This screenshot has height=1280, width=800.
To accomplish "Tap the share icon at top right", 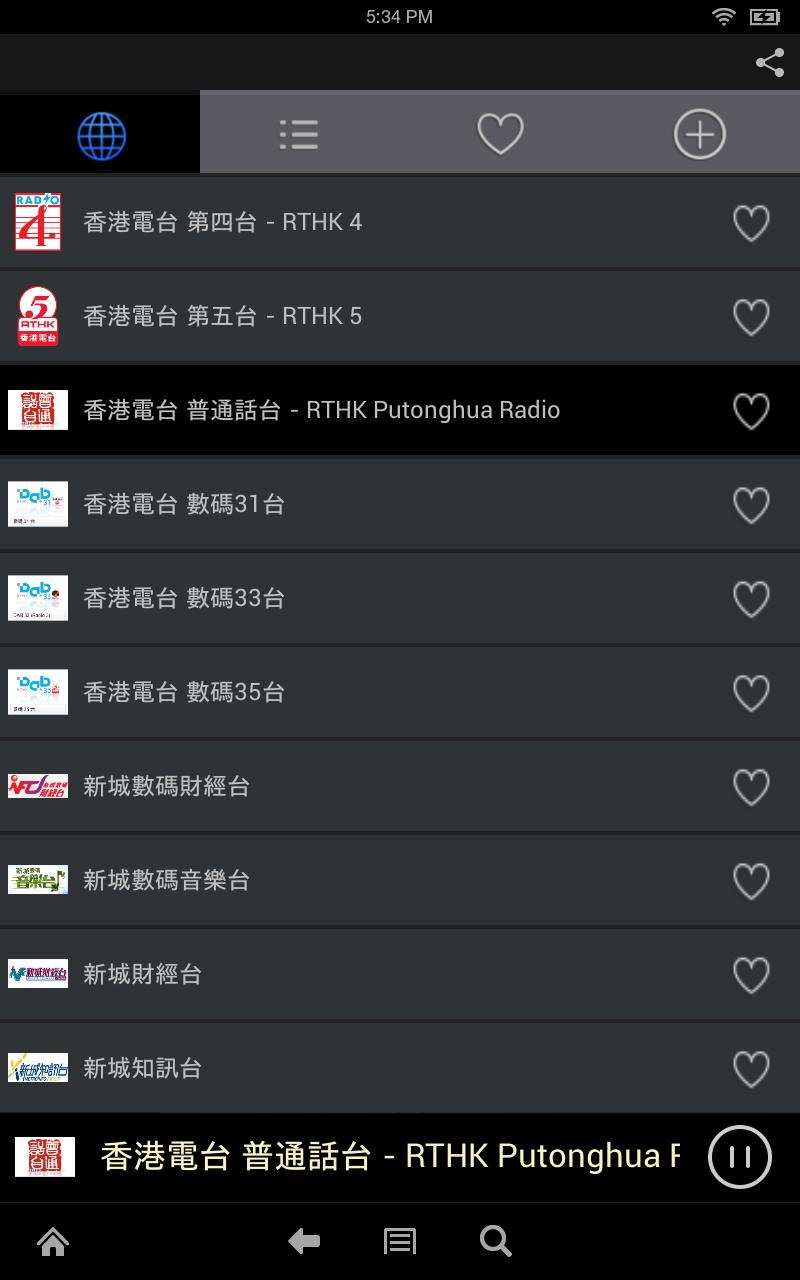I will 769,62.
